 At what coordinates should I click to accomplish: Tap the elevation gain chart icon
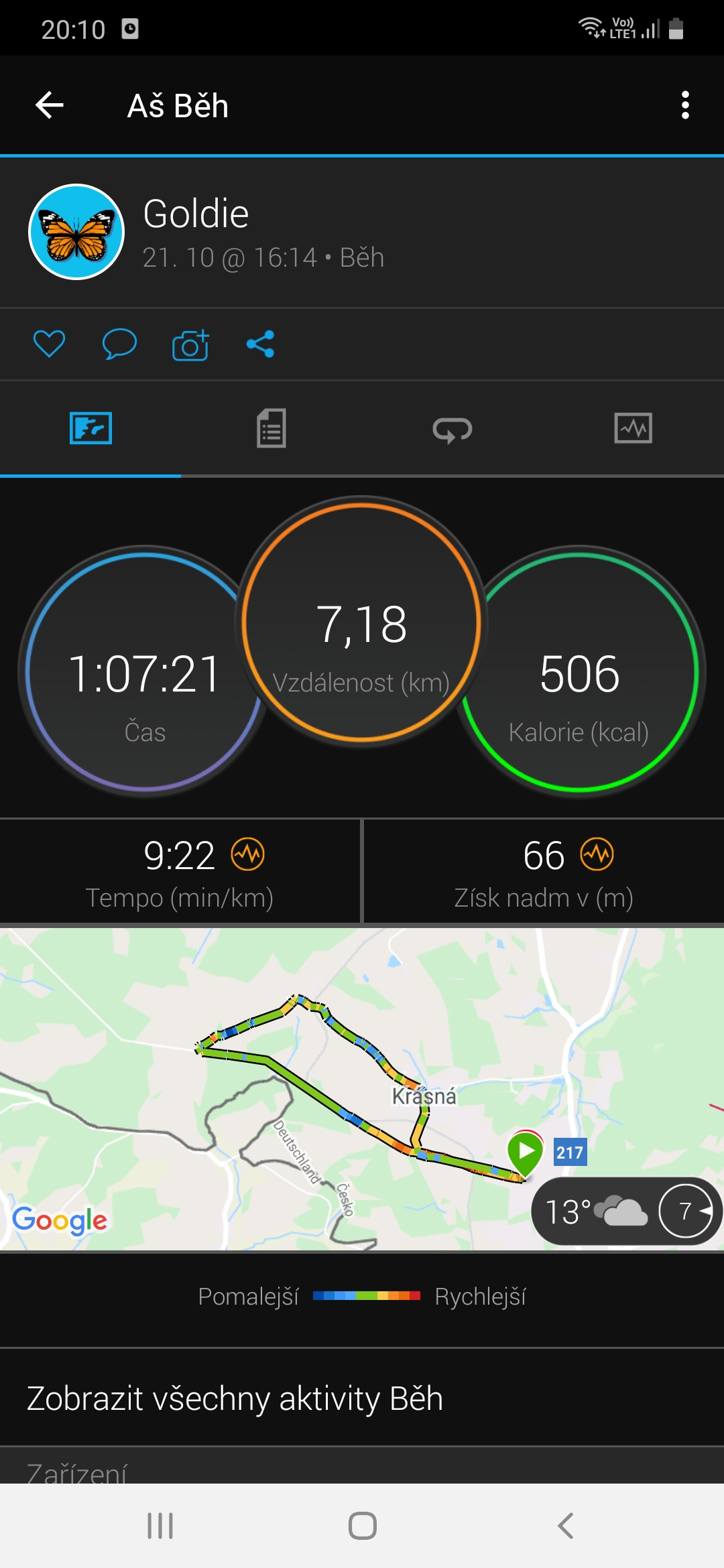(x=597, y=854)
